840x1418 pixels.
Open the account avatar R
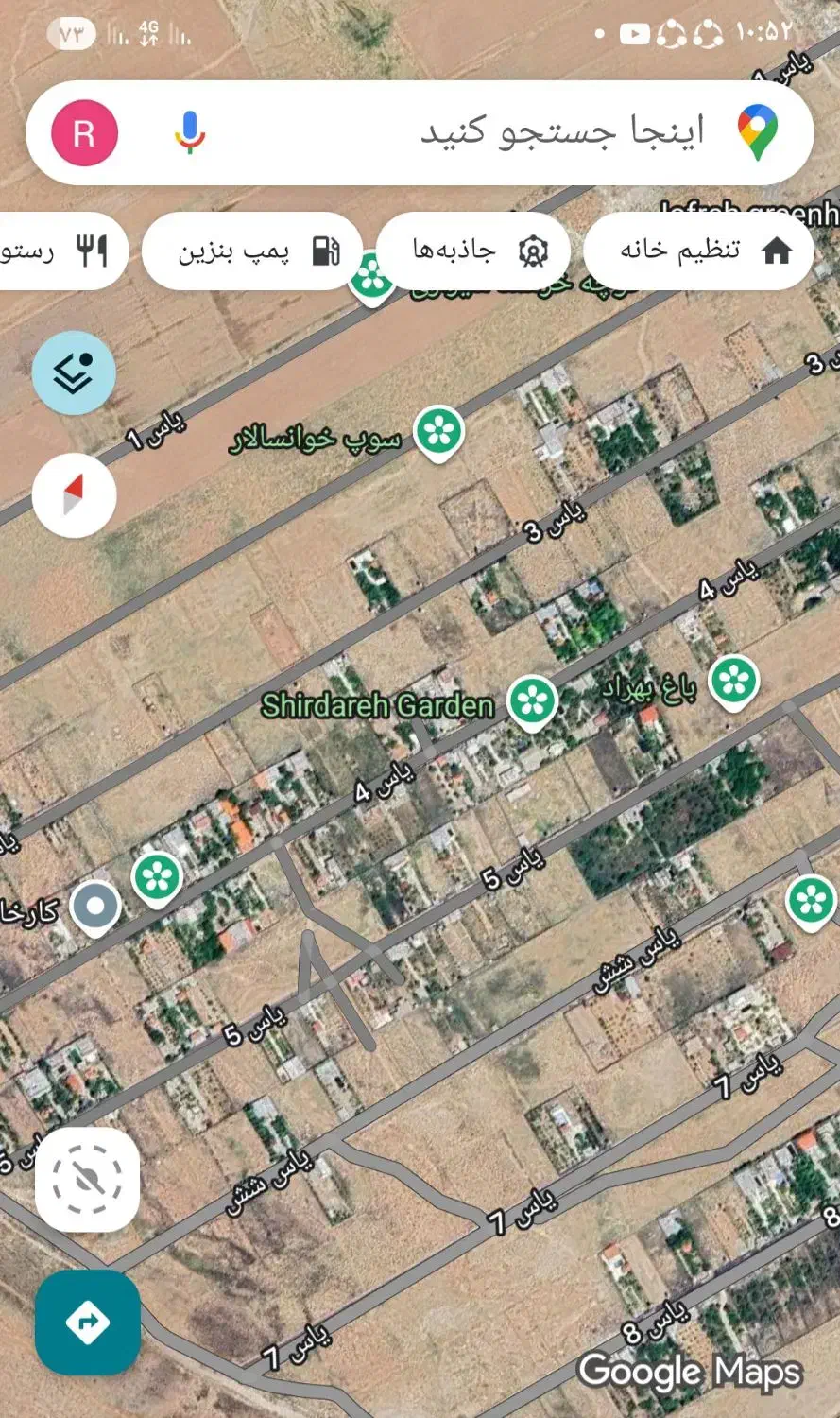coord(84,133)
